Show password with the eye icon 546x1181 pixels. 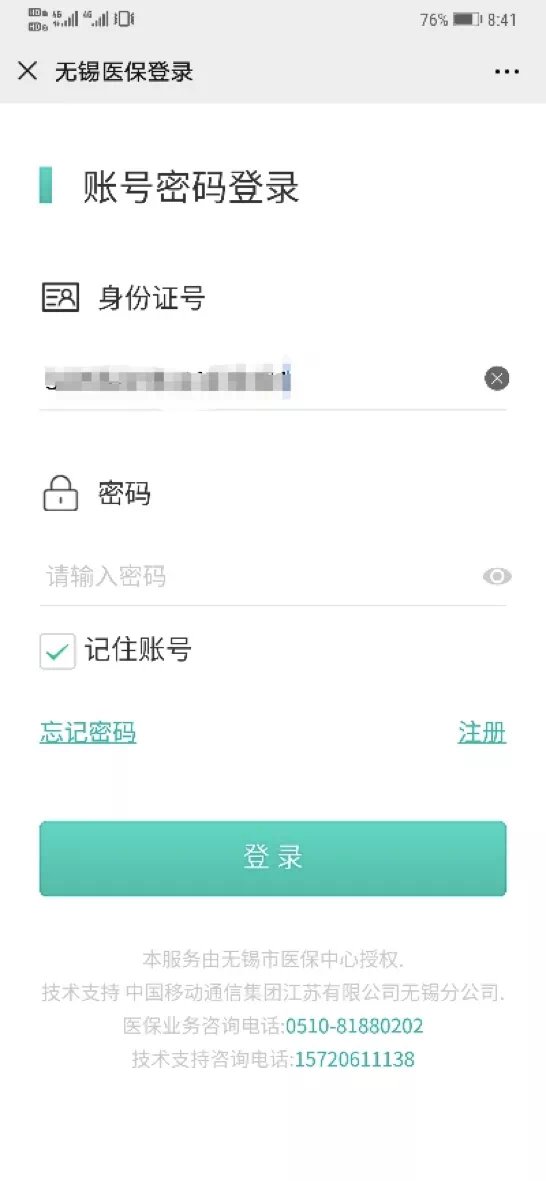tap(497, 577)
